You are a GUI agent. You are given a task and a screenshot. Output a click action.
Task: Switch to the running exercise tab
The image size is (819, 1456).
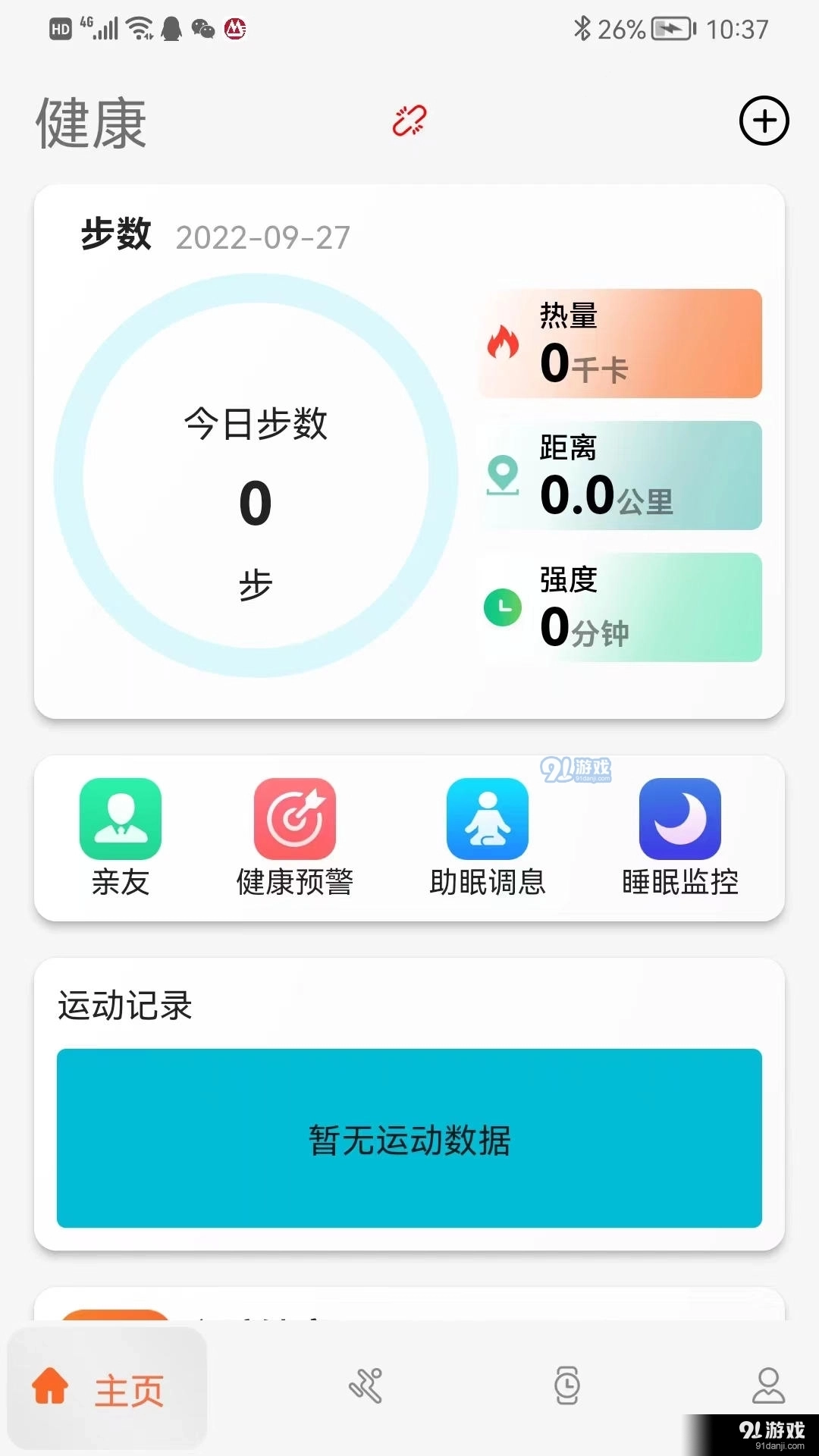[366, 1386]
